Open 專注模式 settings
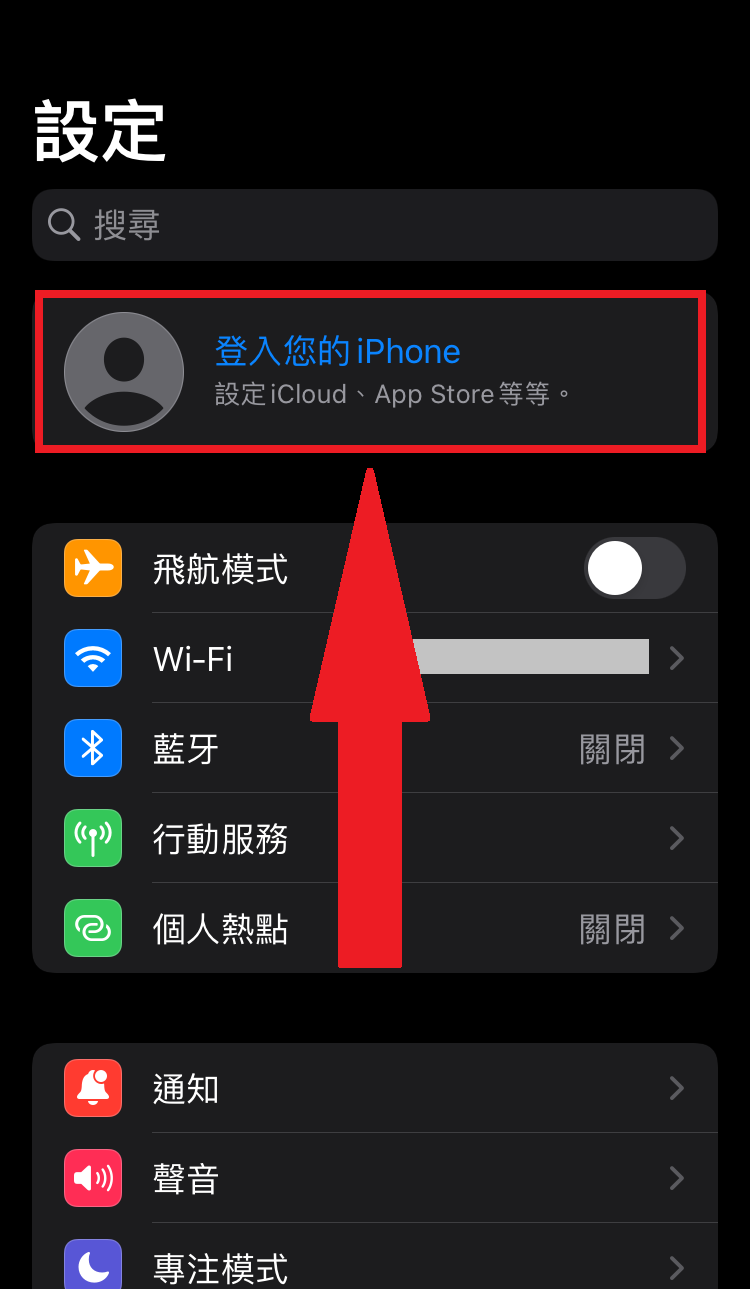The width and height of the screenshot is (750, 1289). point(220,1266)
